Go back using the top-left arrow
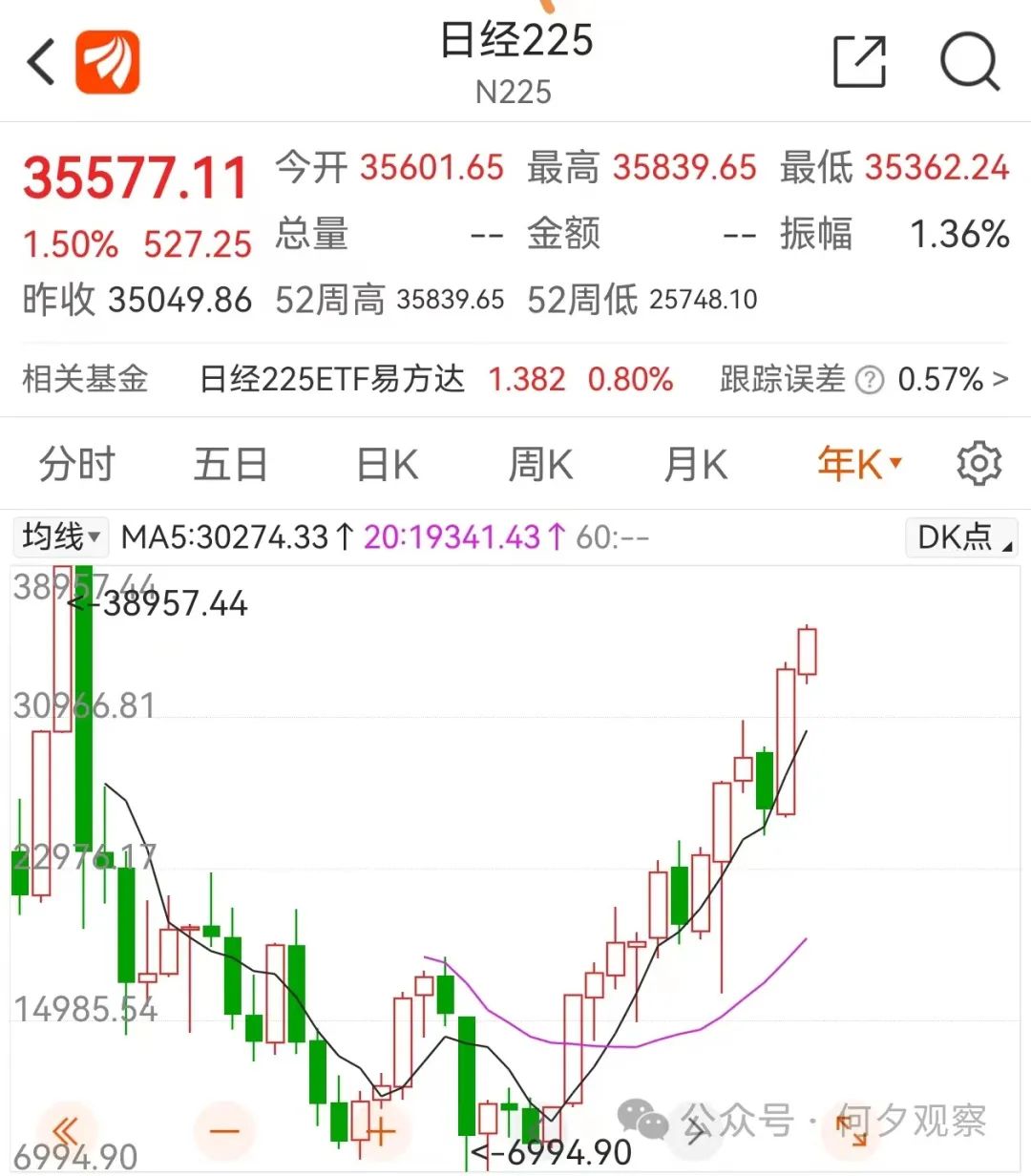 click(x=41, y=63)
